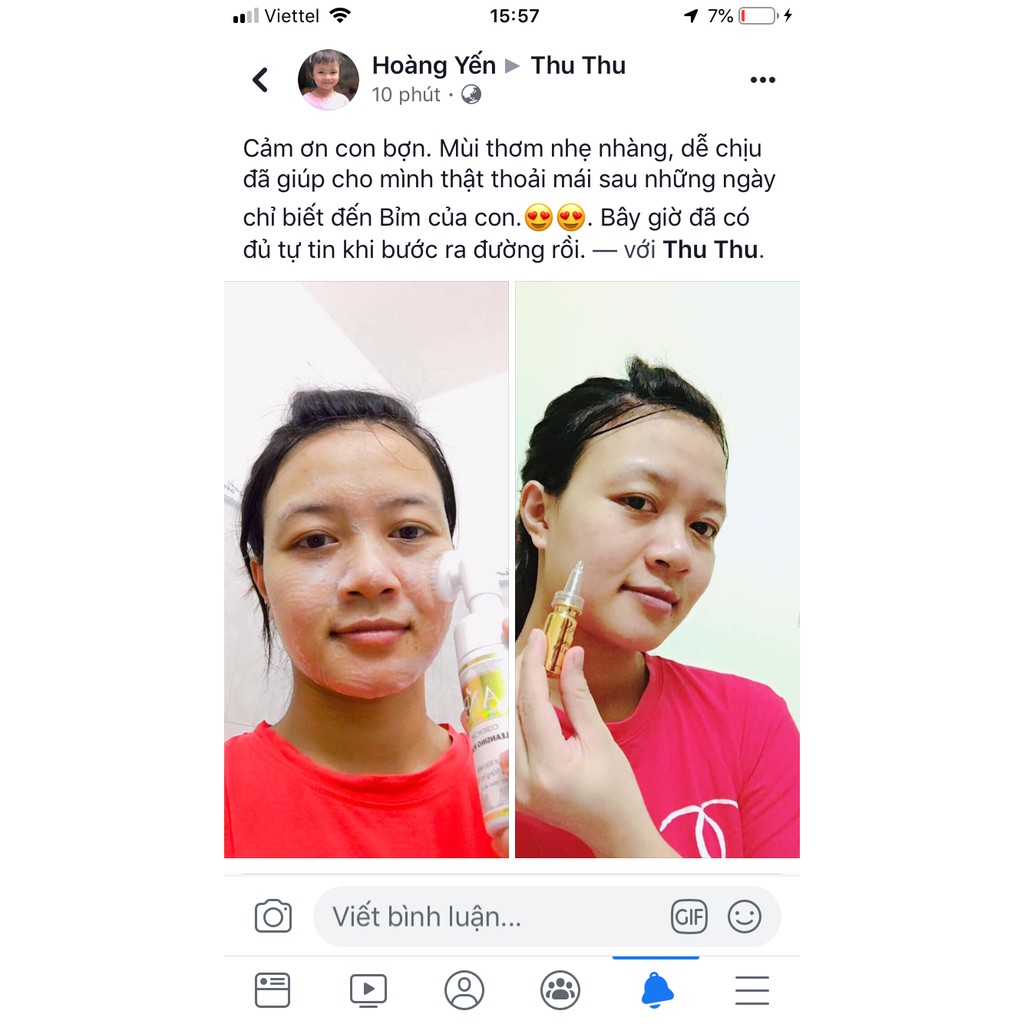Open Hoàng Yến's profile picture
The height and width of the screenshot is (1024, 1024).
(328, 80)
